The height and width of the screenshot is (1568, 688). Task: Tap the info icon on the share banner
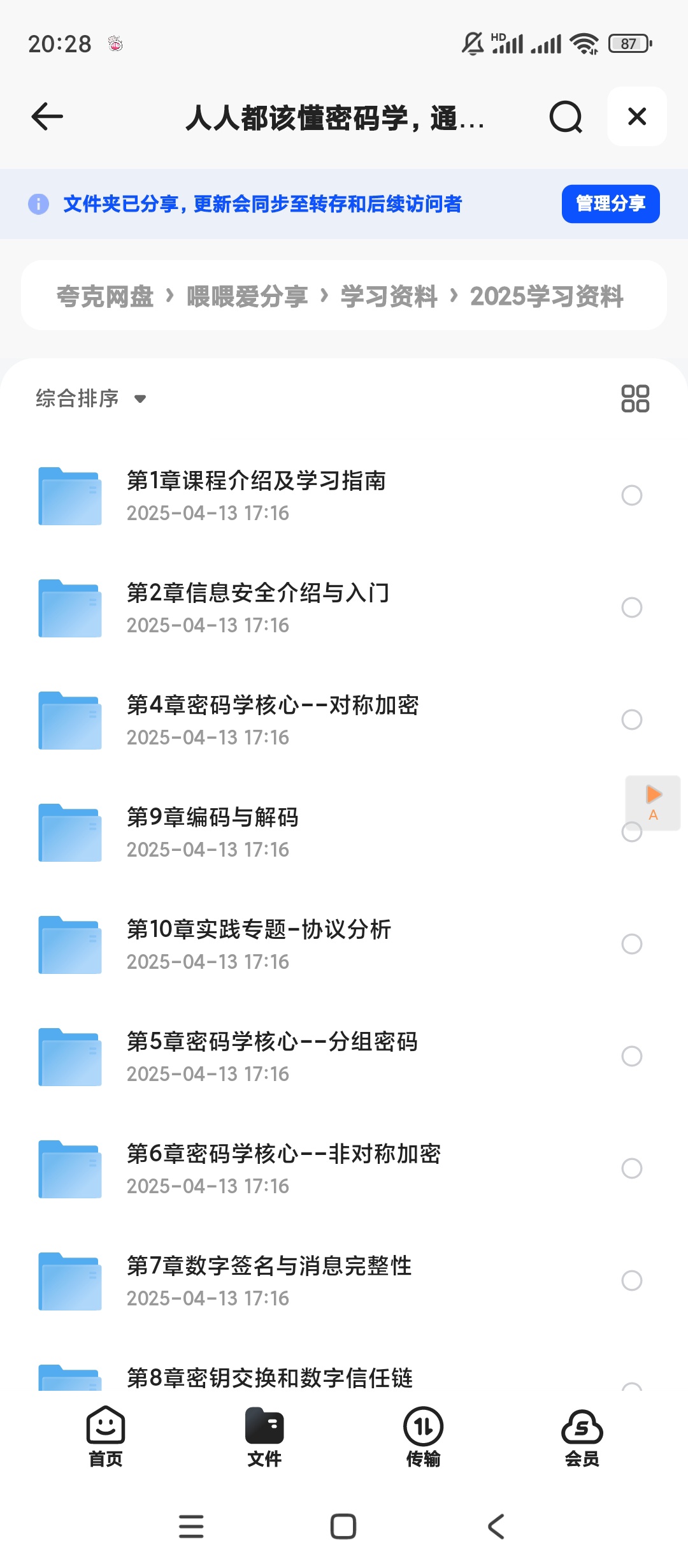(x=39, y=204)
